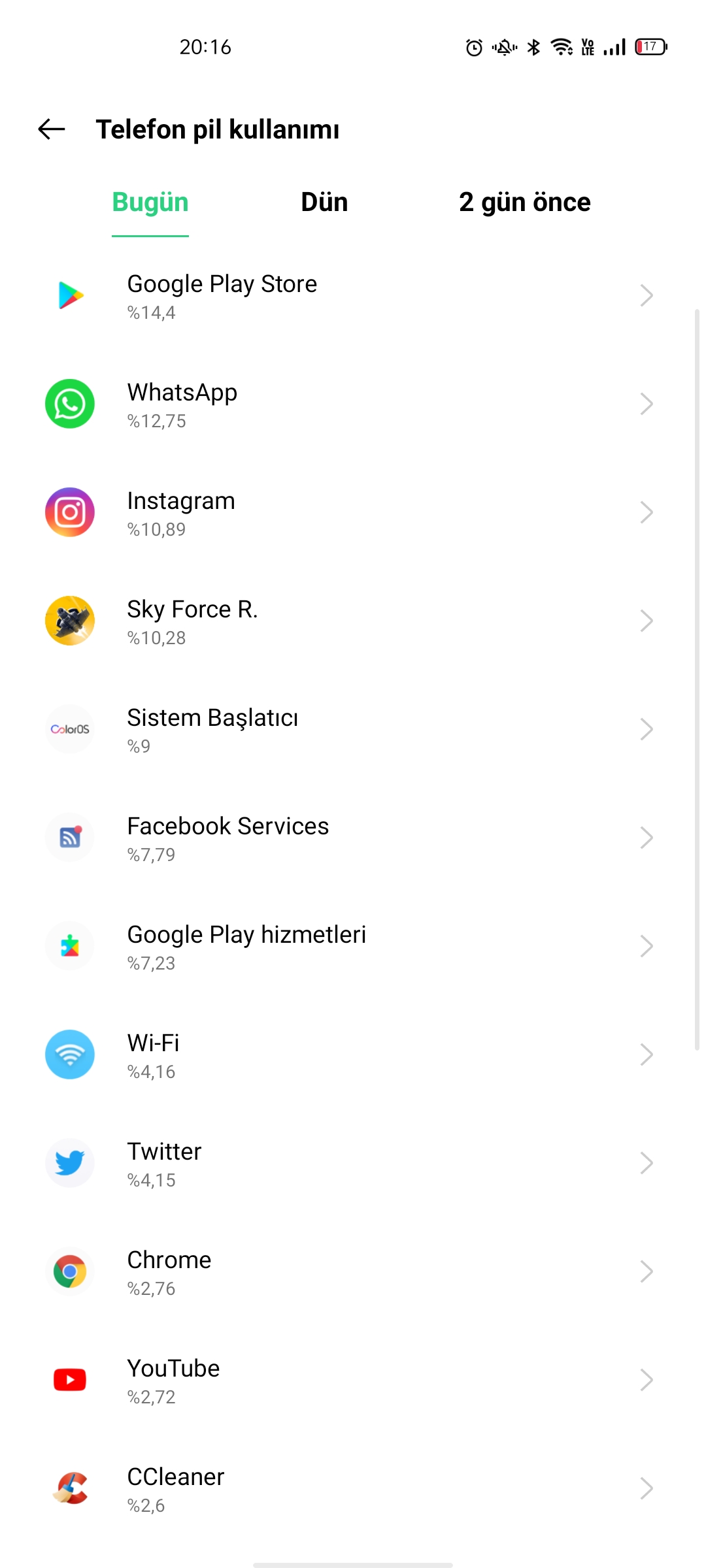
Task: Open Sistem Başlatıcı row
Action: (x=353, y=730)
